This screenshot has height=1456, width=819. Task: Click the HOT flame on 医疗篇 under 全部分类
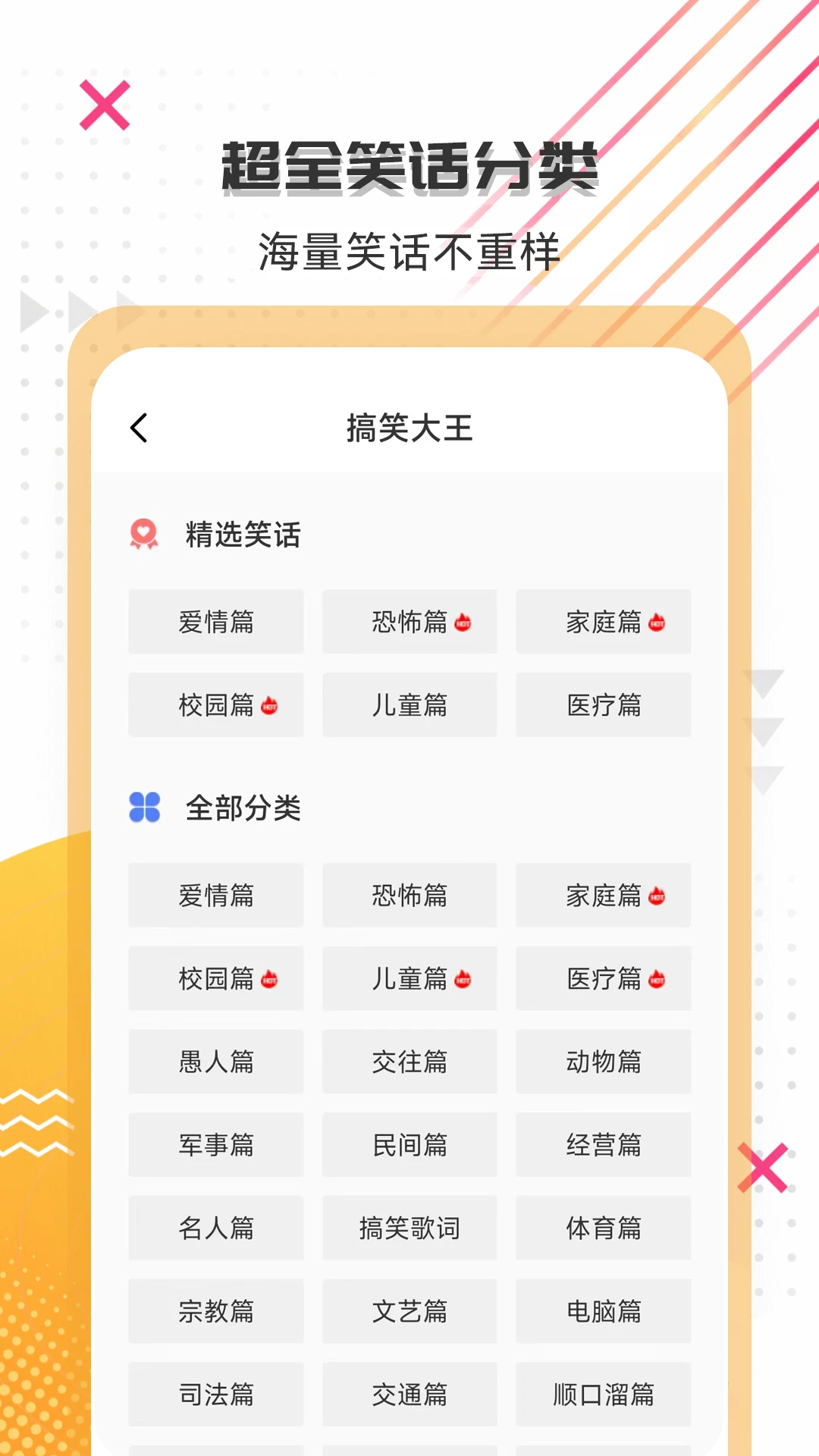(x=657, y=979)
